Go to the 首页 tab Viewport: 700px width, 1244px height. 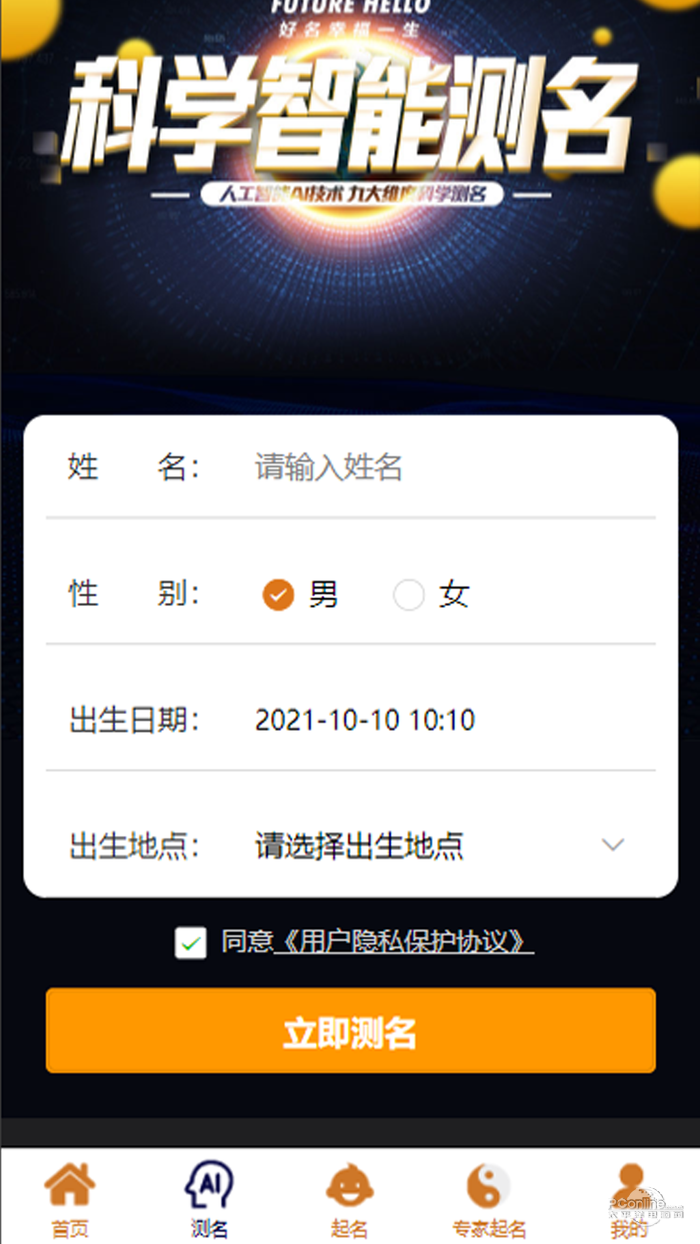click(x=70, y=1200)
